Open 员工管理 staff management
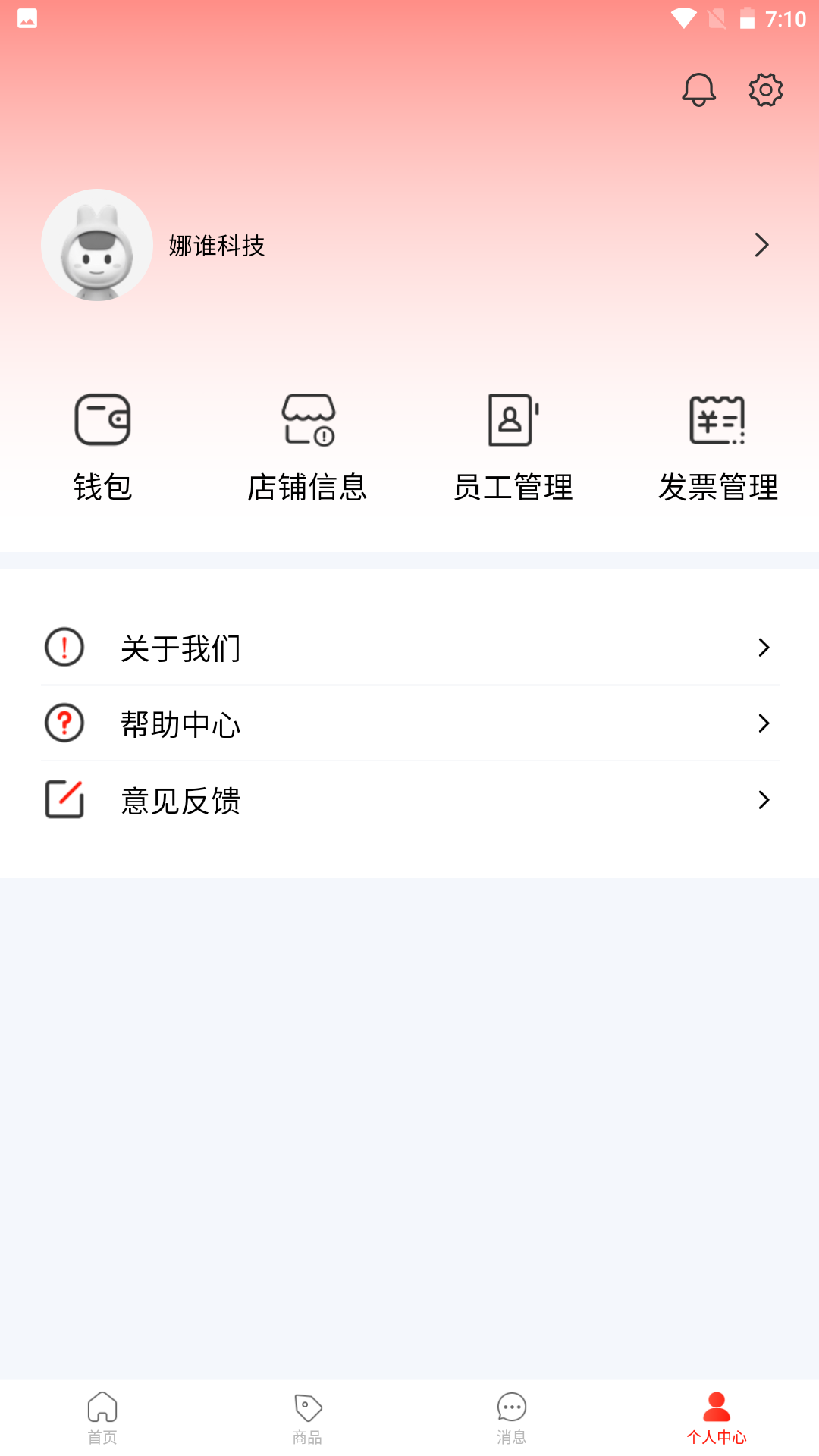This screenshot has height=1456, width=819. tap(513, 420)
